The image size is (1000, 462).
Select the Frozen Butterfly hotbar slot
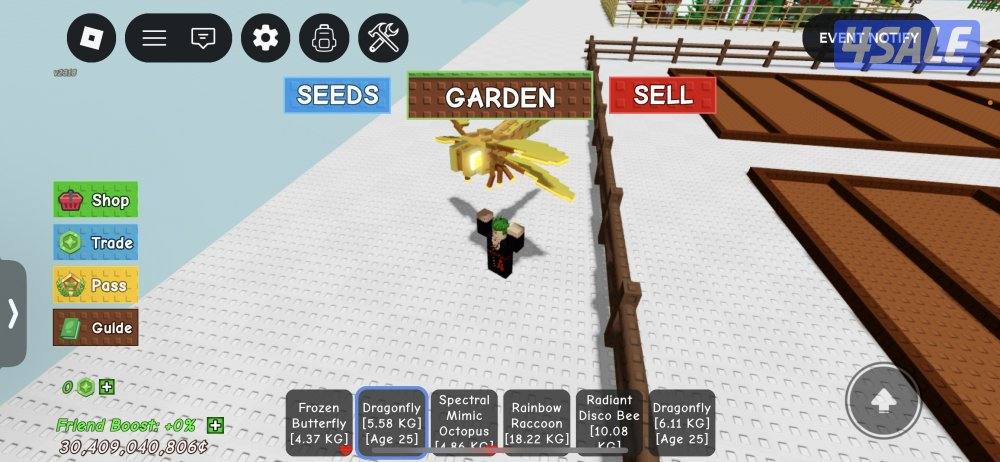click(x=319, y=423)
